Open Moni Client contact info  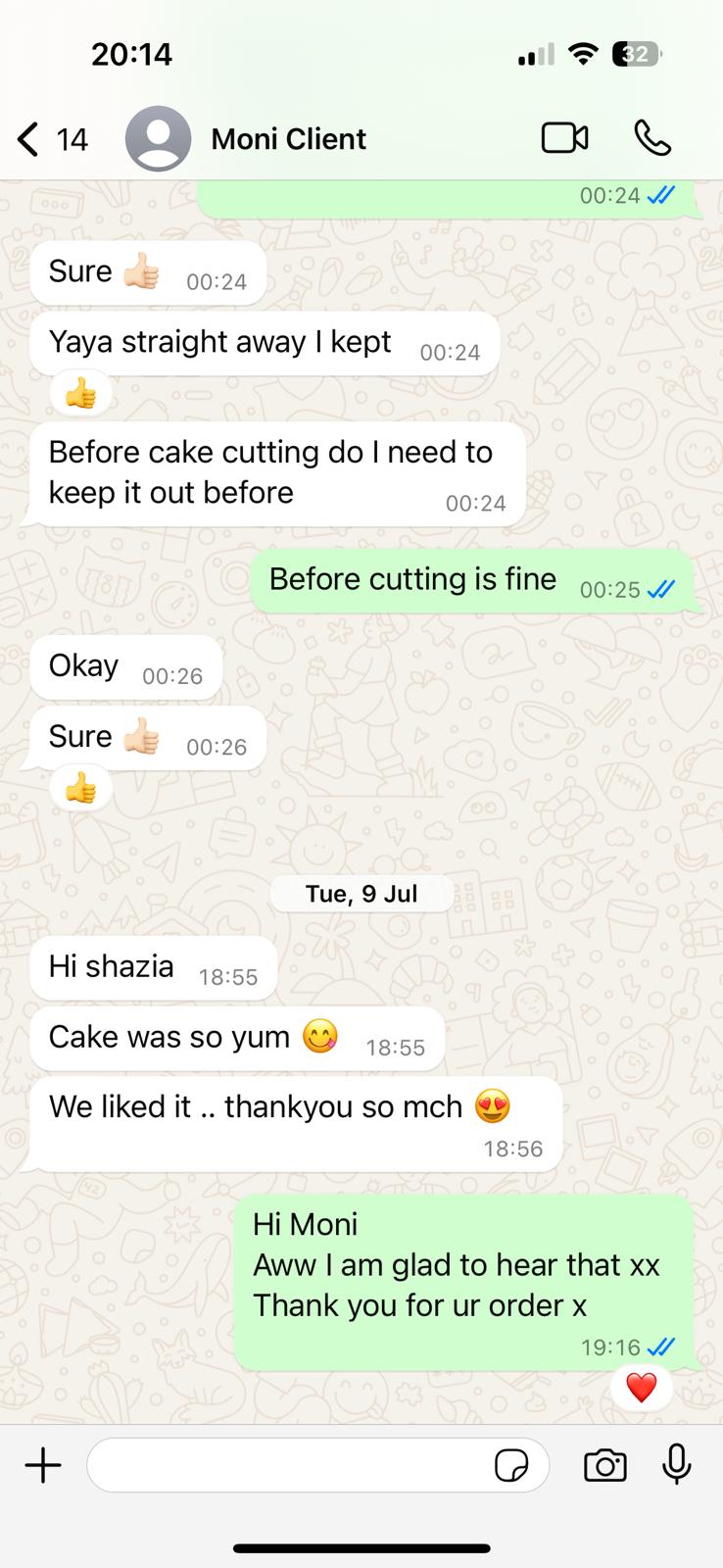click(288, 139)
